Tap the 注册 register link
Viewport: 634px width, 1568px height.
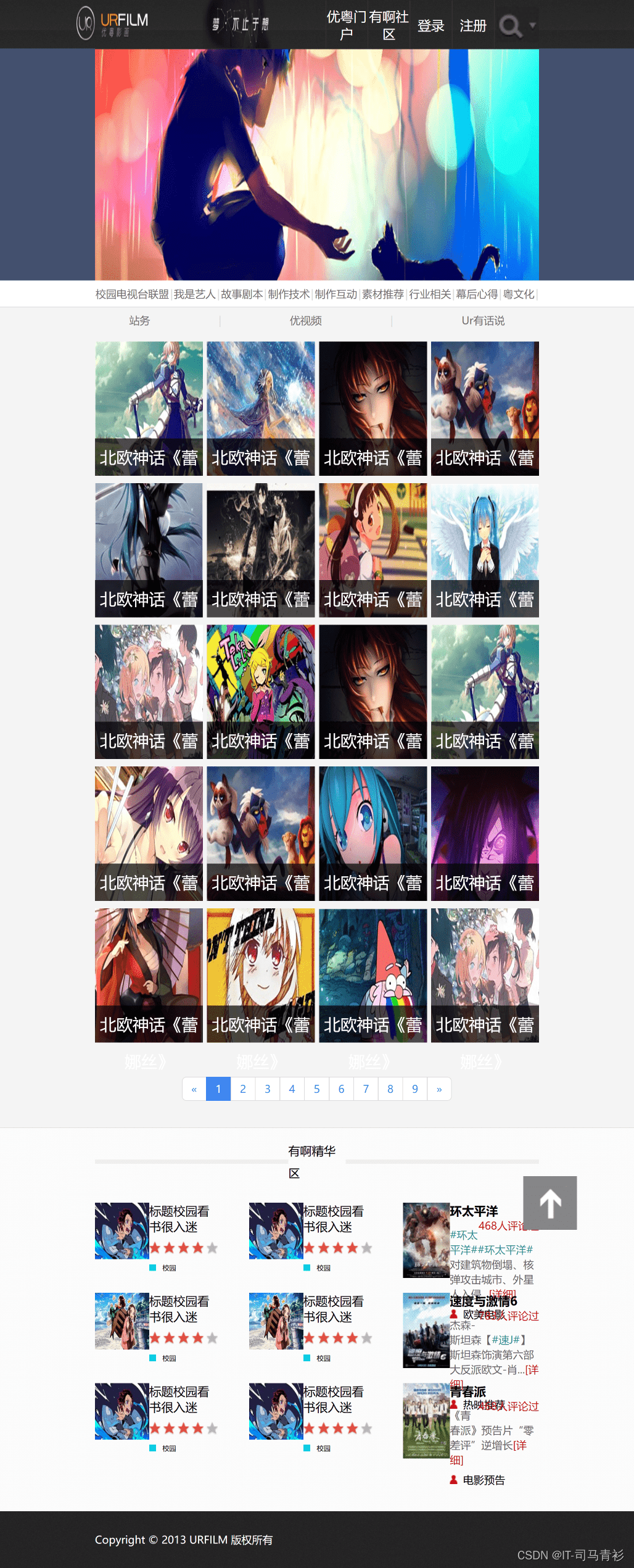coord(473,26)
